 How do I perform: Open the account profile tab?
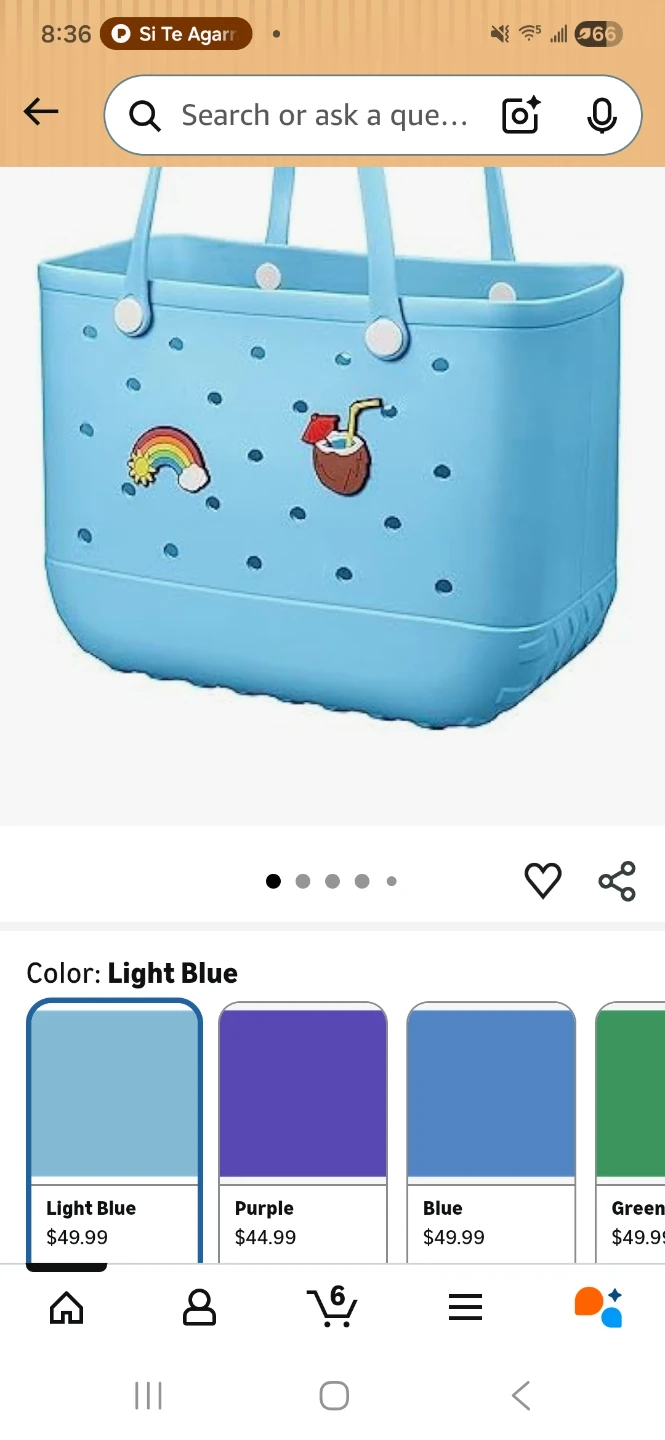pos(199,1307)
